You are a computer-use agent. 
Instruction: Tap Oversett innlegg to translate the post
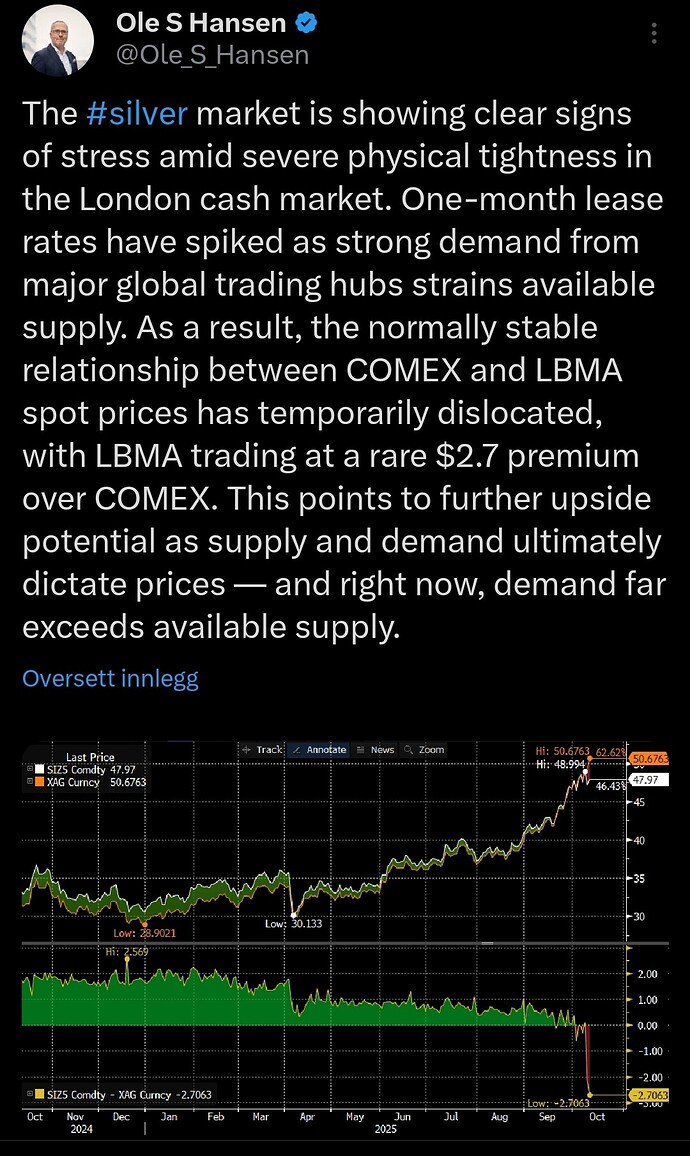point(110,679)
